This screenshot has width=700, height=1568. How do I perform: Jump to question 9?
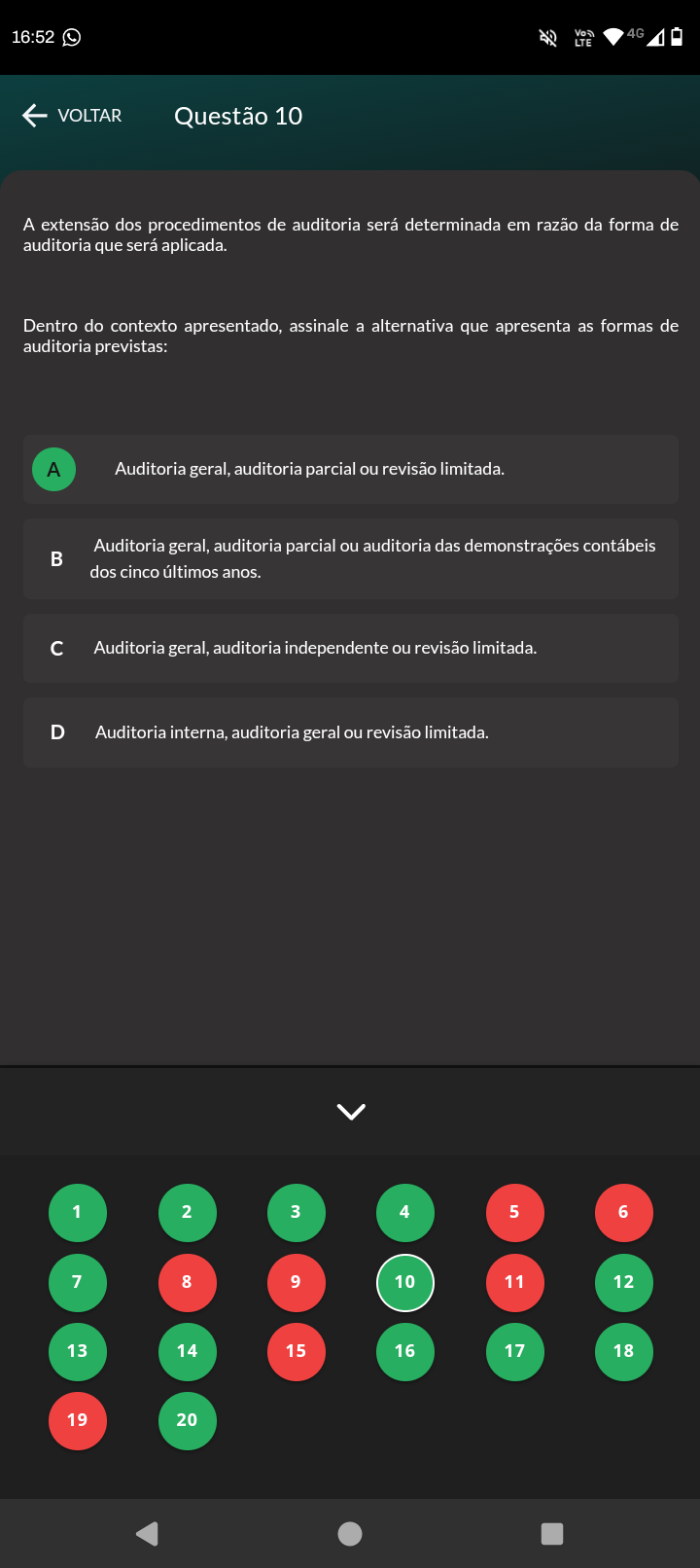pyautogui.click(x=297, y=1283)
